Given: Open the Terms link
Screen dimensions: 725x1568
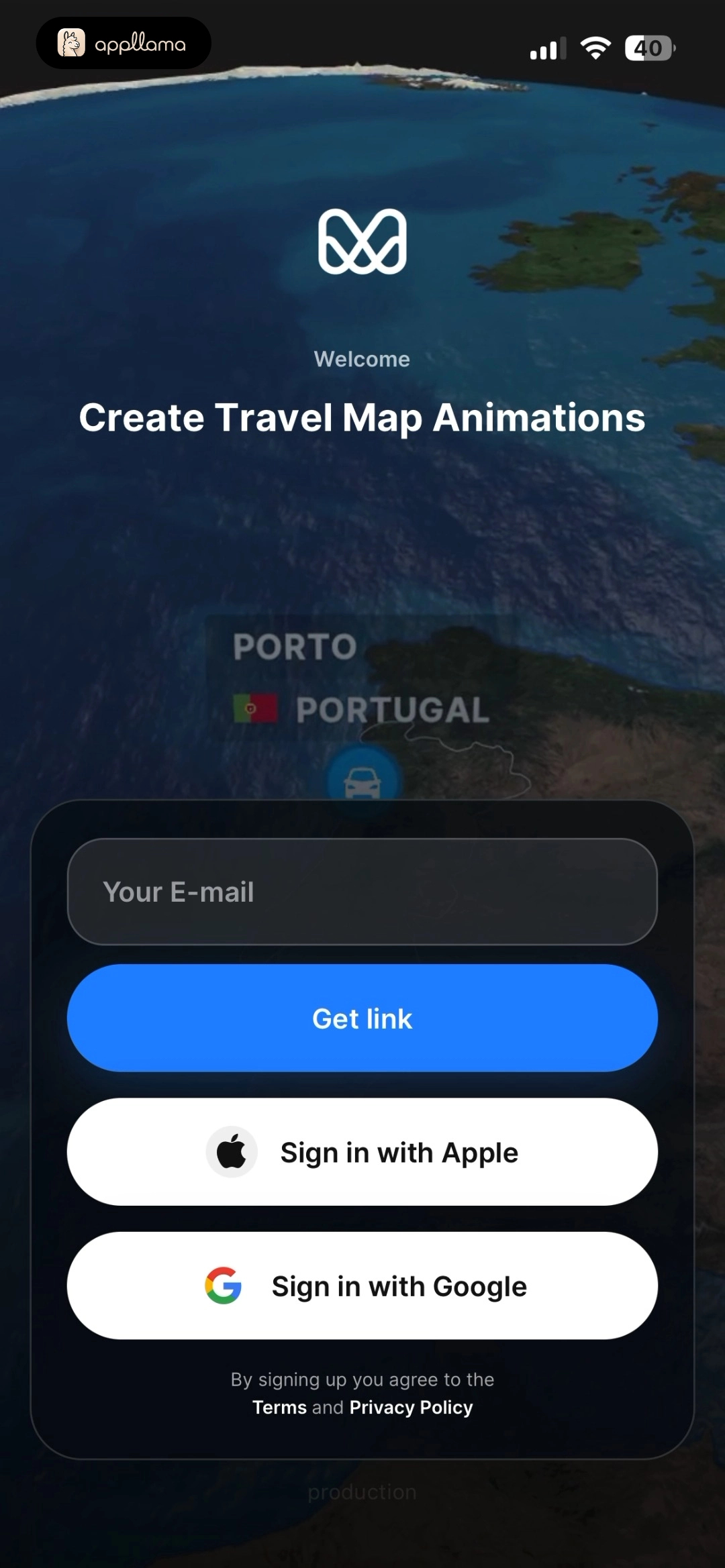Looking at the screenshot, I should pyautogui.click(x=279, y=1407).
